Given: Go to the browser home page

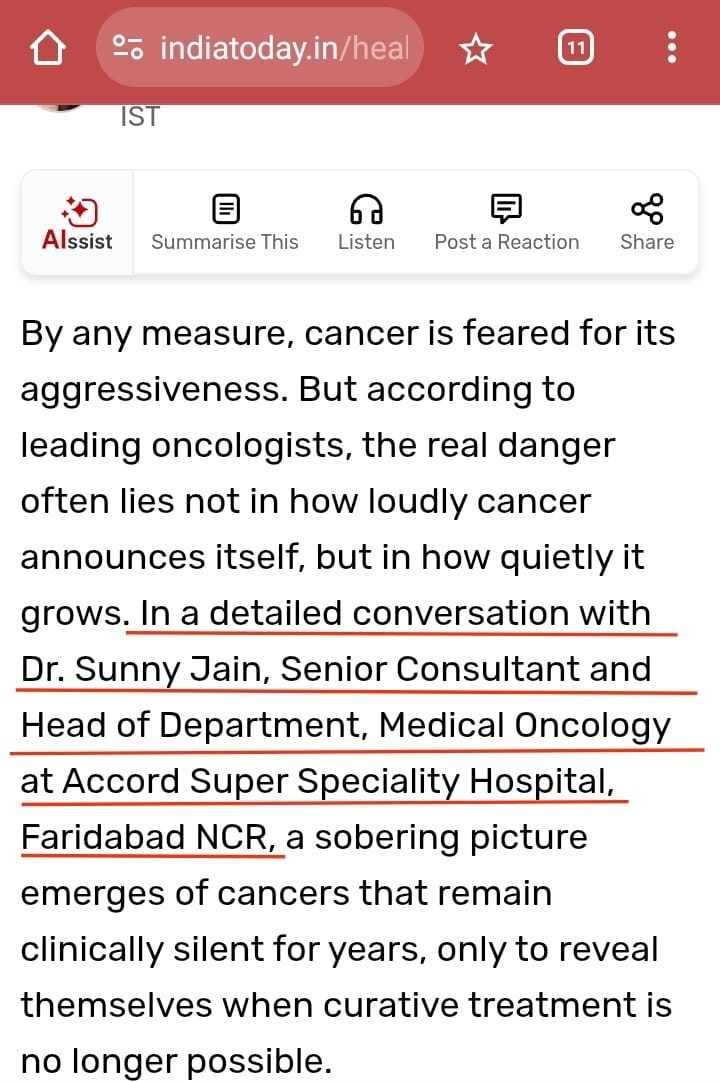Looking at the screenshot, I should point(48,48).
